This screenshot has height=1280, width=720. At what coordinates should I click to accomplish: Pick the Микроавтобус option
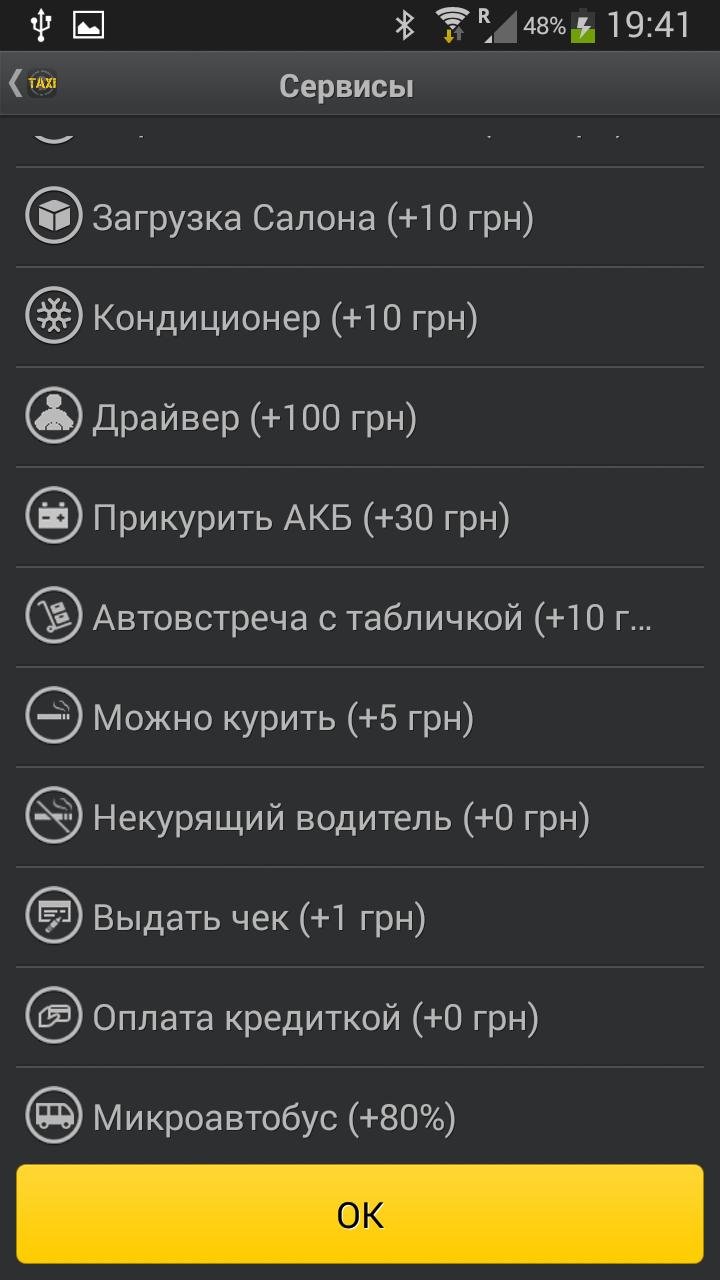(360, 1115)
